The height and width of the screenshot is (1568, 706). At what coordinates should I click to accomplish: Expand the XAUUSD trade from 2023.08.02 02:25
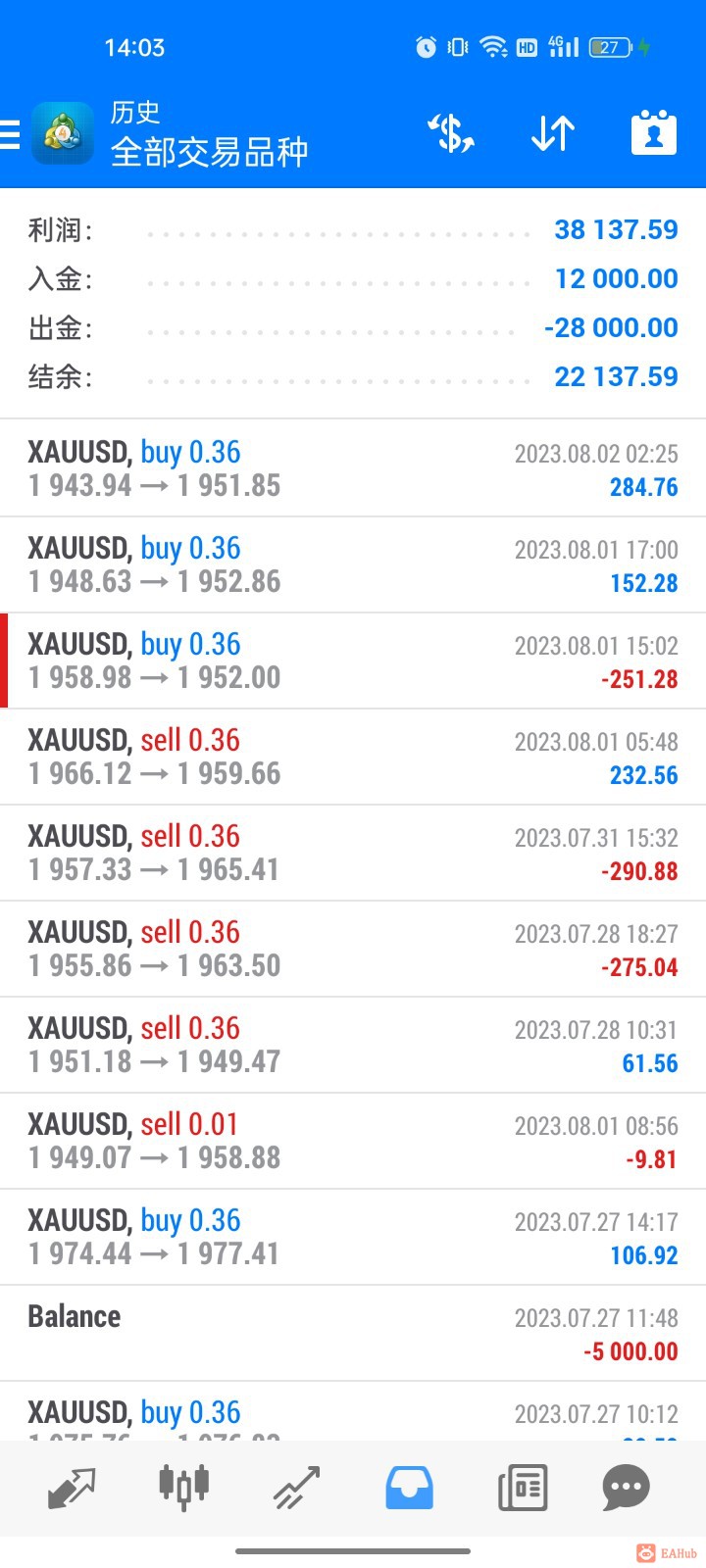point(353,468)
